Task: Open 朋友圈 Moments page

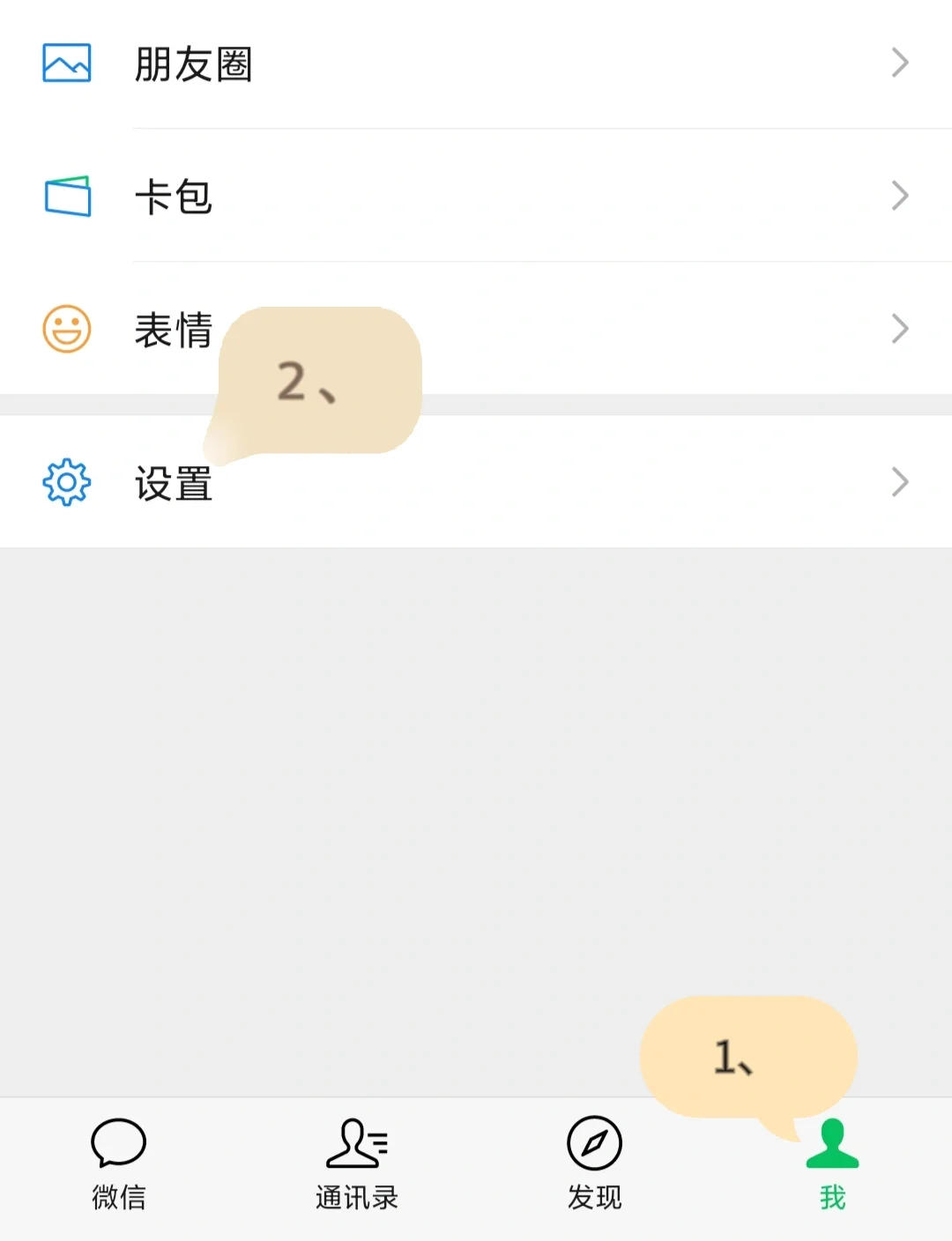Action: [x=192, y=62]
